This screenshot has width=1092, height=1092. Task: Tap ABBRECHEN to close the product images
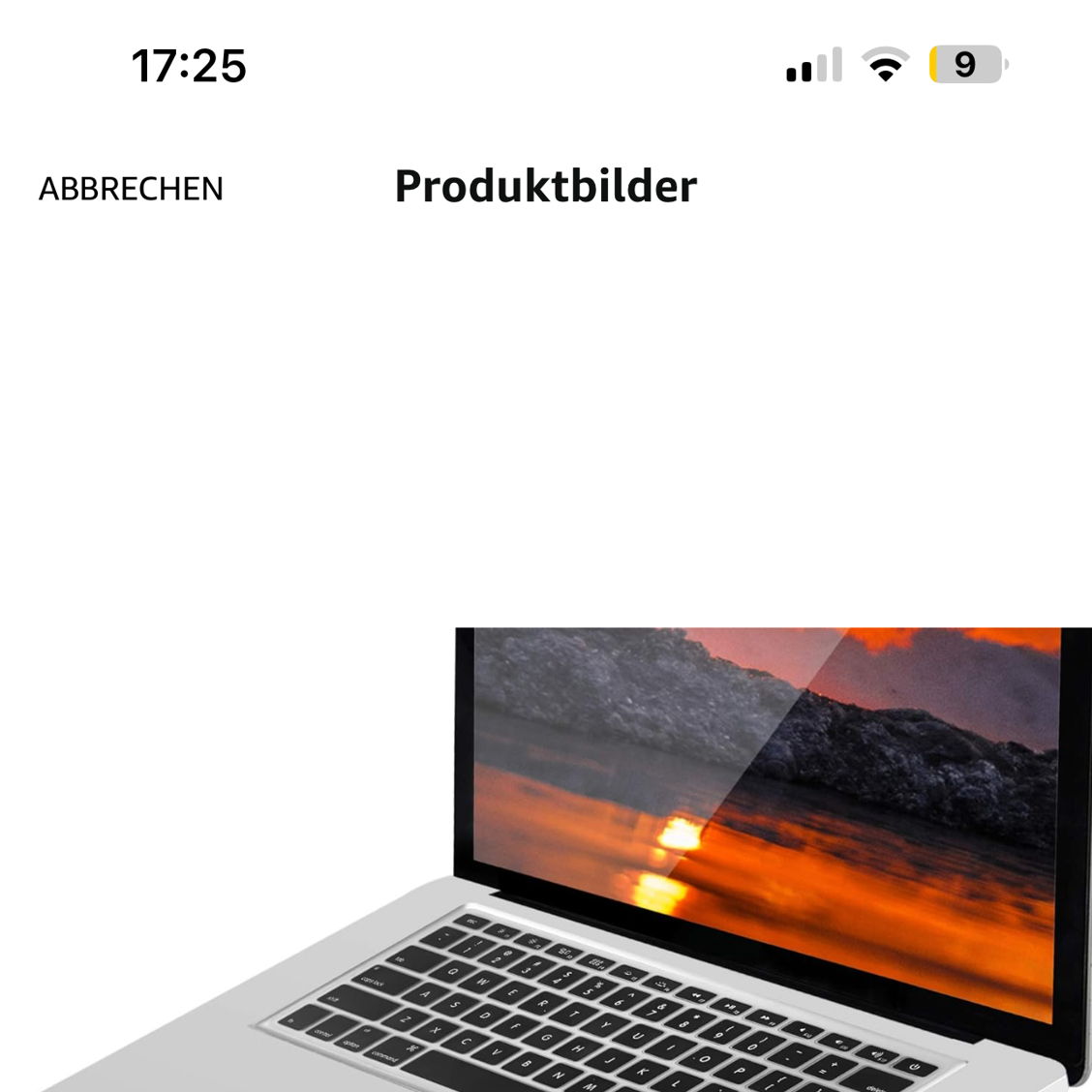[x=131, y=189]
